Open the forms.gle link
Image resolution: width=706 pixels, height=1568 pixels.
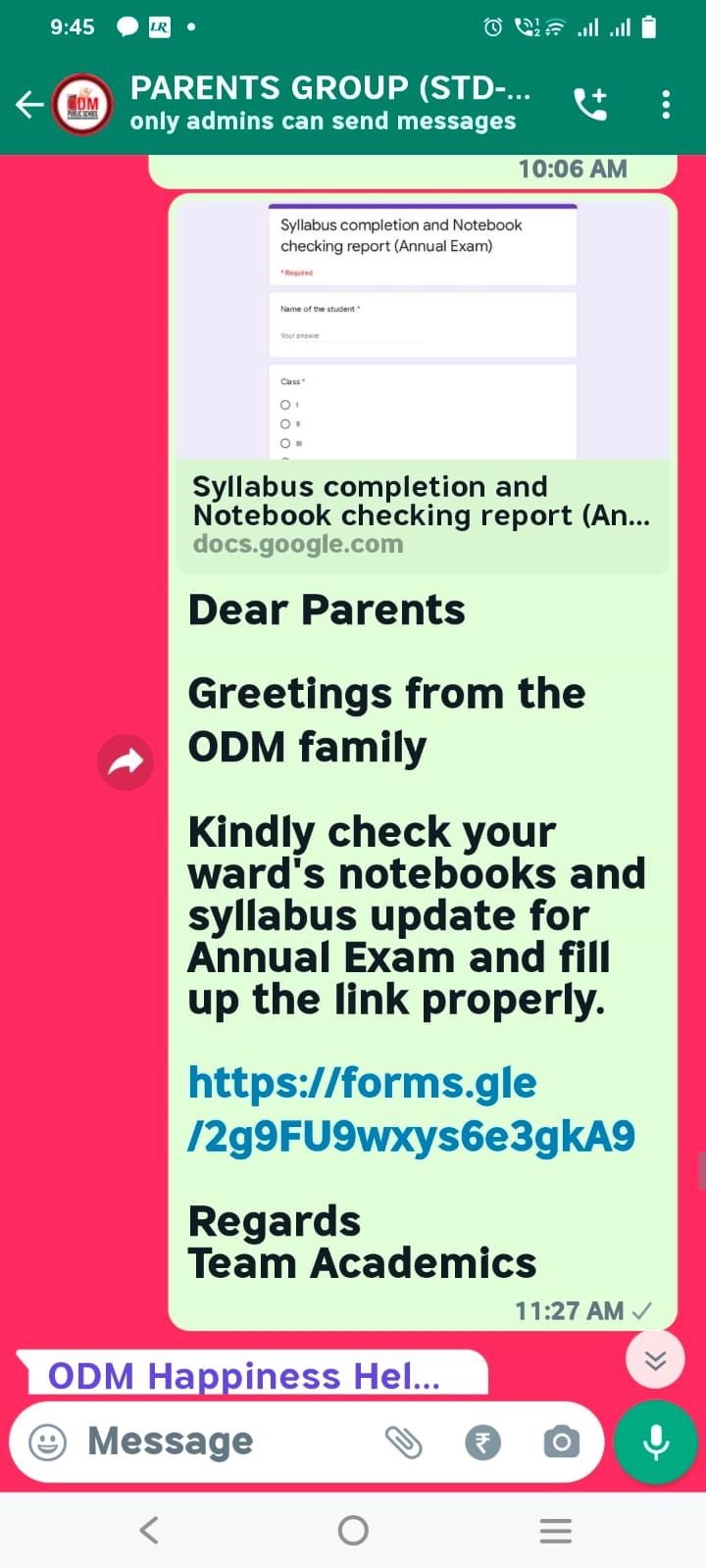point(411,1109)
